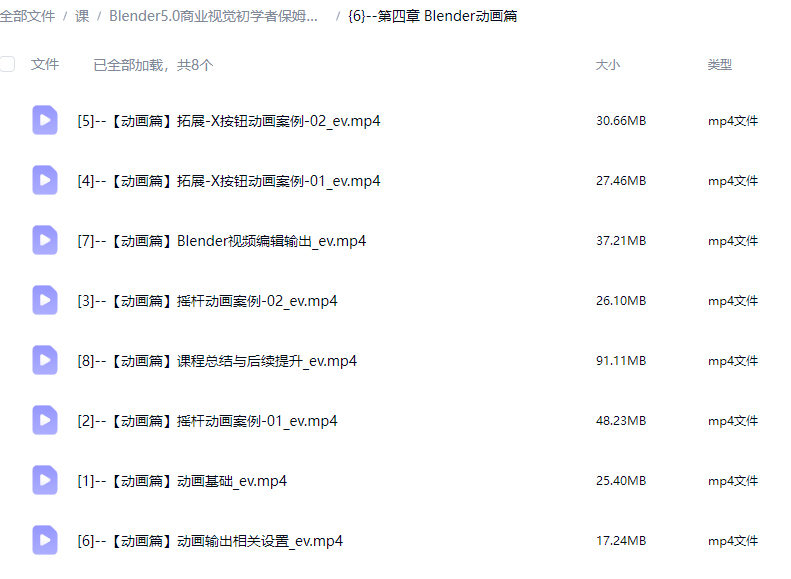Open Blender5.0商业视觉初学者 breadcrumb folder
791x579 pixels.
[213, 16]
